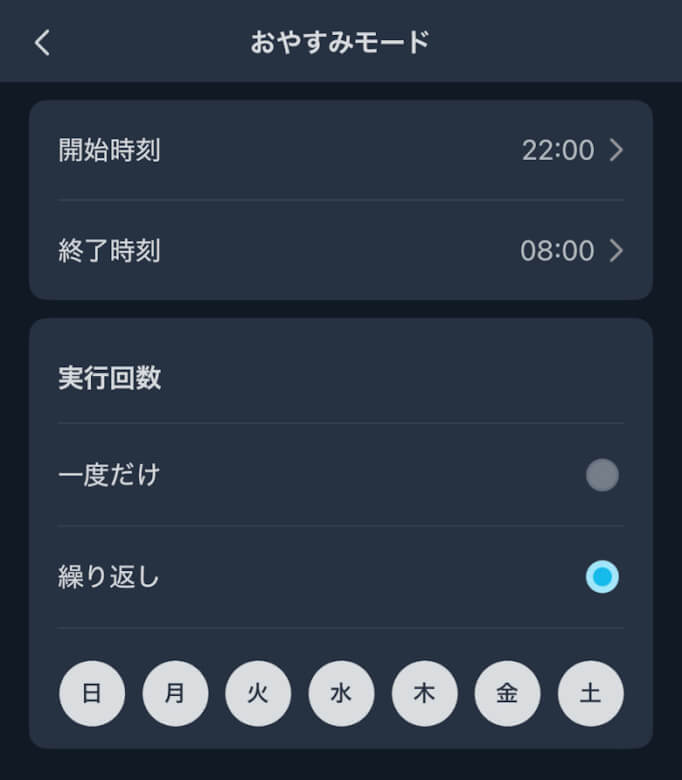Open the 開始時刻 time setting

[x=340, y=150]
